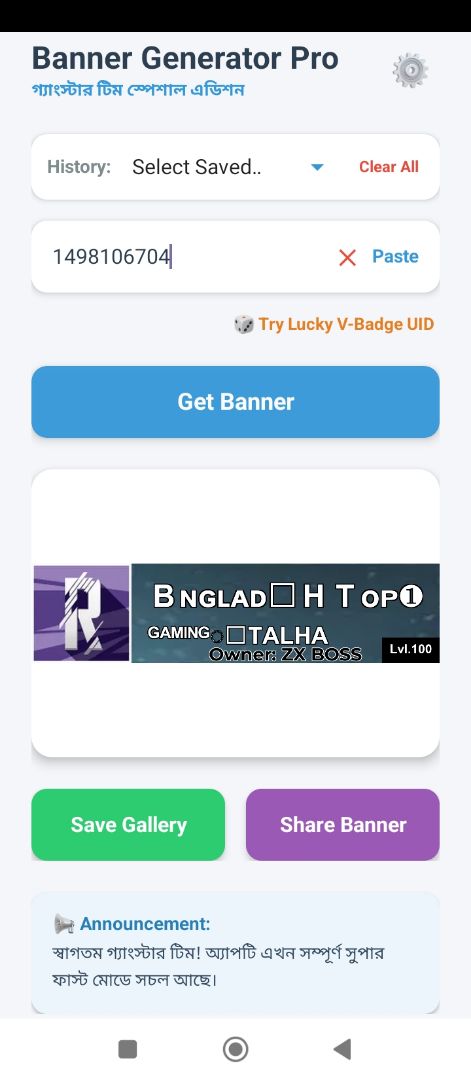Viewport: 471px width, 1080px height.
Task: Focus the UID input field
Action: [x=186, y=257]
